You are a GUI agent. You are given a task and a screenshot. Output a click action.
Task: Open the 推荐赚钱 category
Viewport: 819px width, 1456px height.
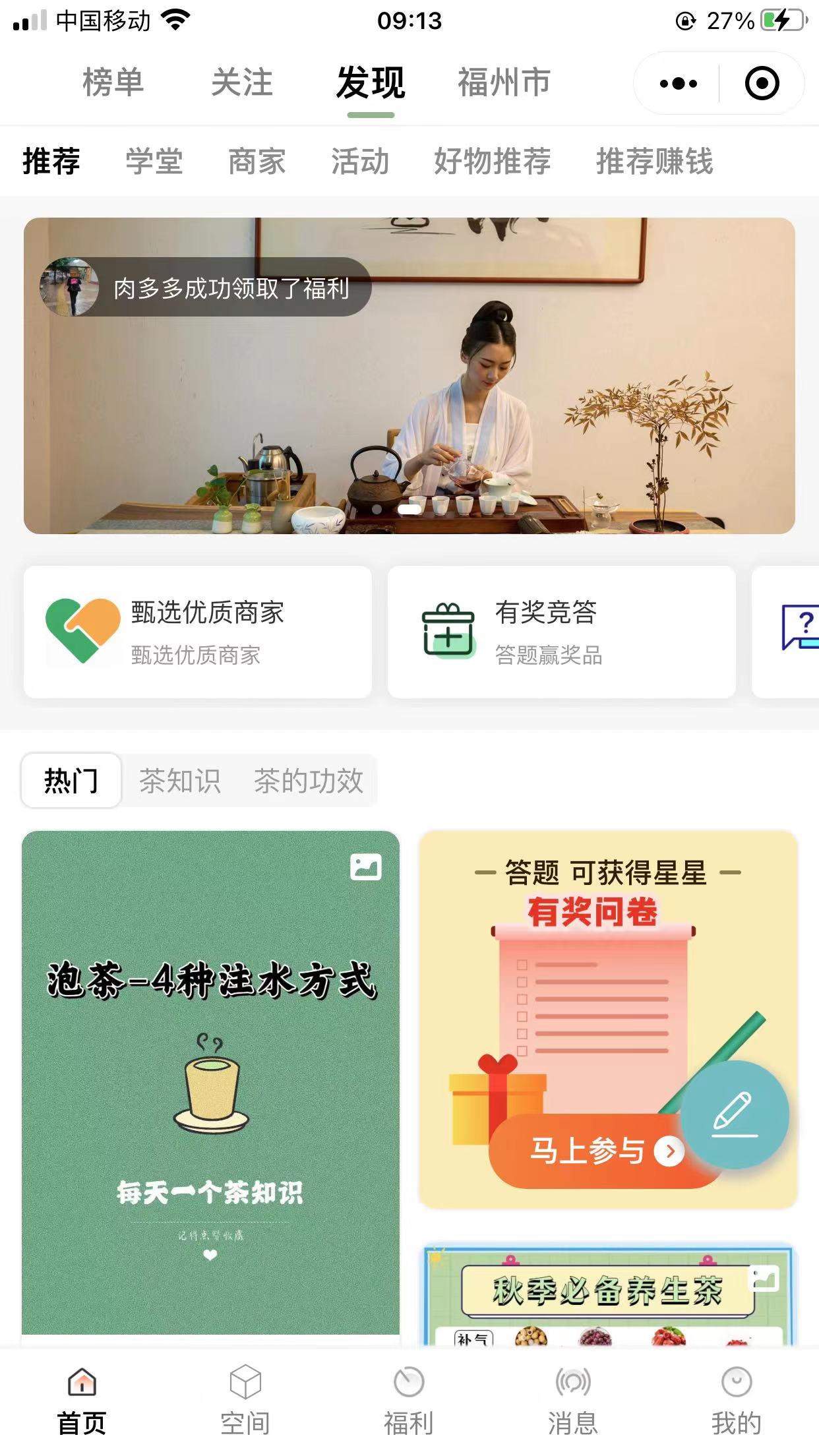pyautogui.click(x=654, y=162)
